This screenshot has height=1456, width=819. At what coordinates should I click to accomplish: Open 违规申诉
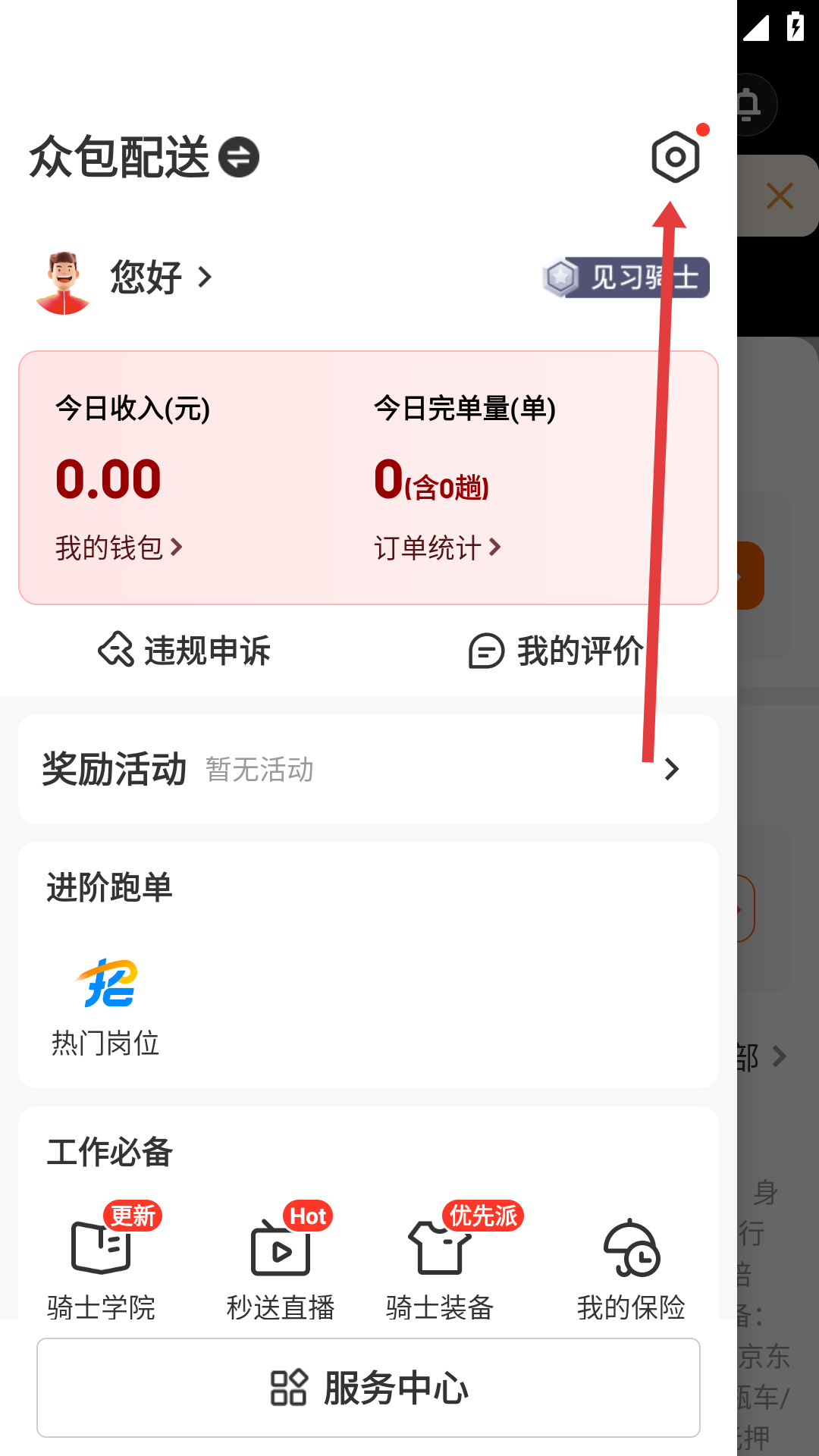(184, 651)
